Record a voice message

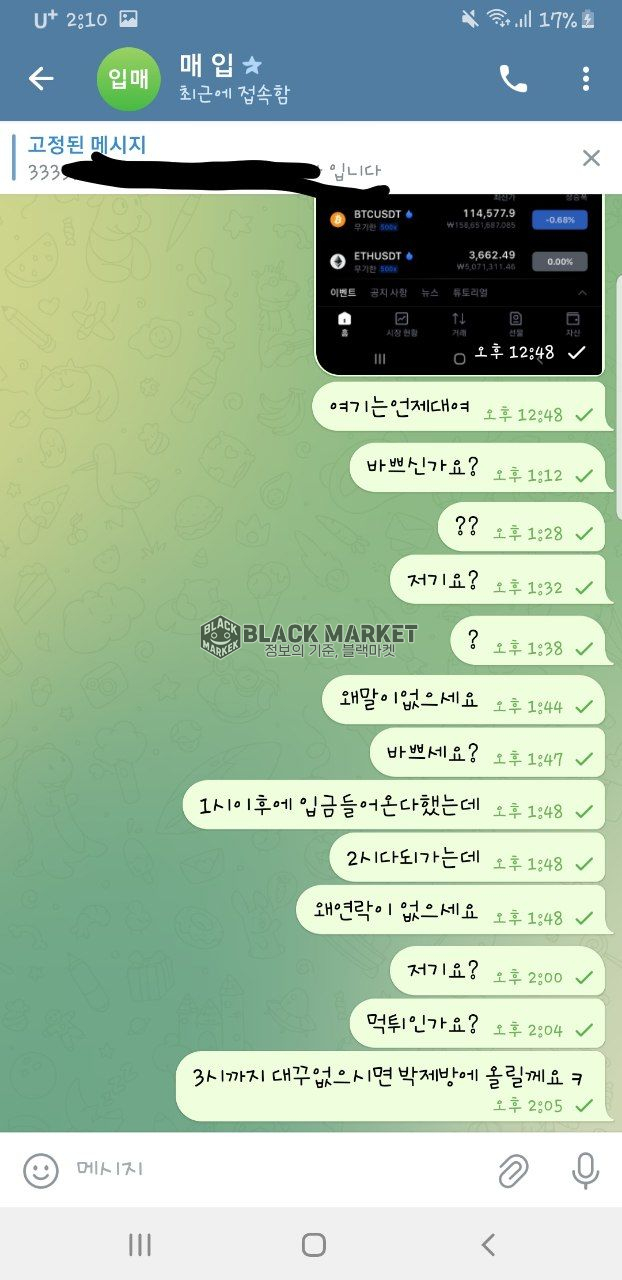coord(585,1170)
